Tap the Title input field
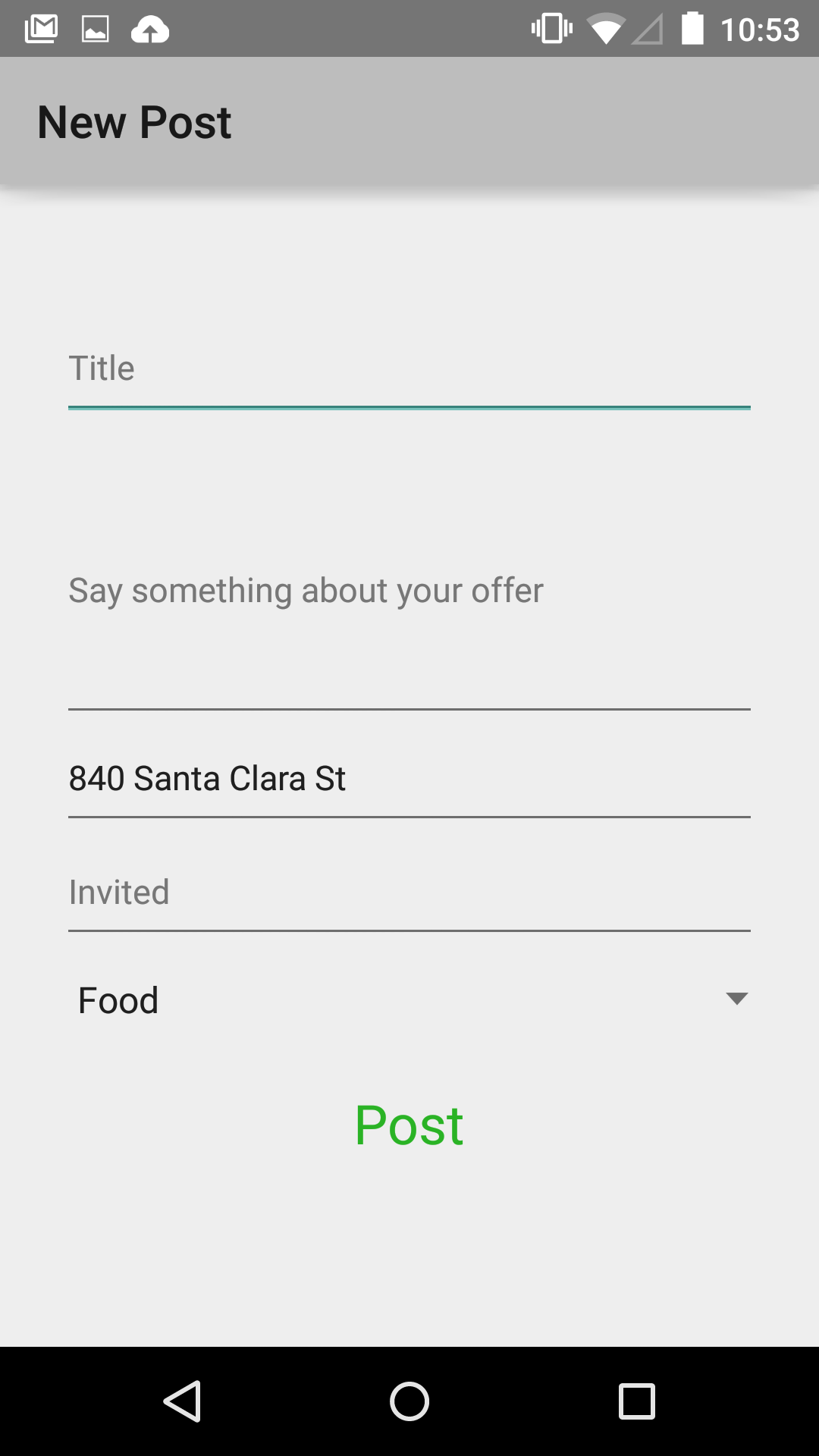This screenshot has height=1456, width=819. [409, 369]
